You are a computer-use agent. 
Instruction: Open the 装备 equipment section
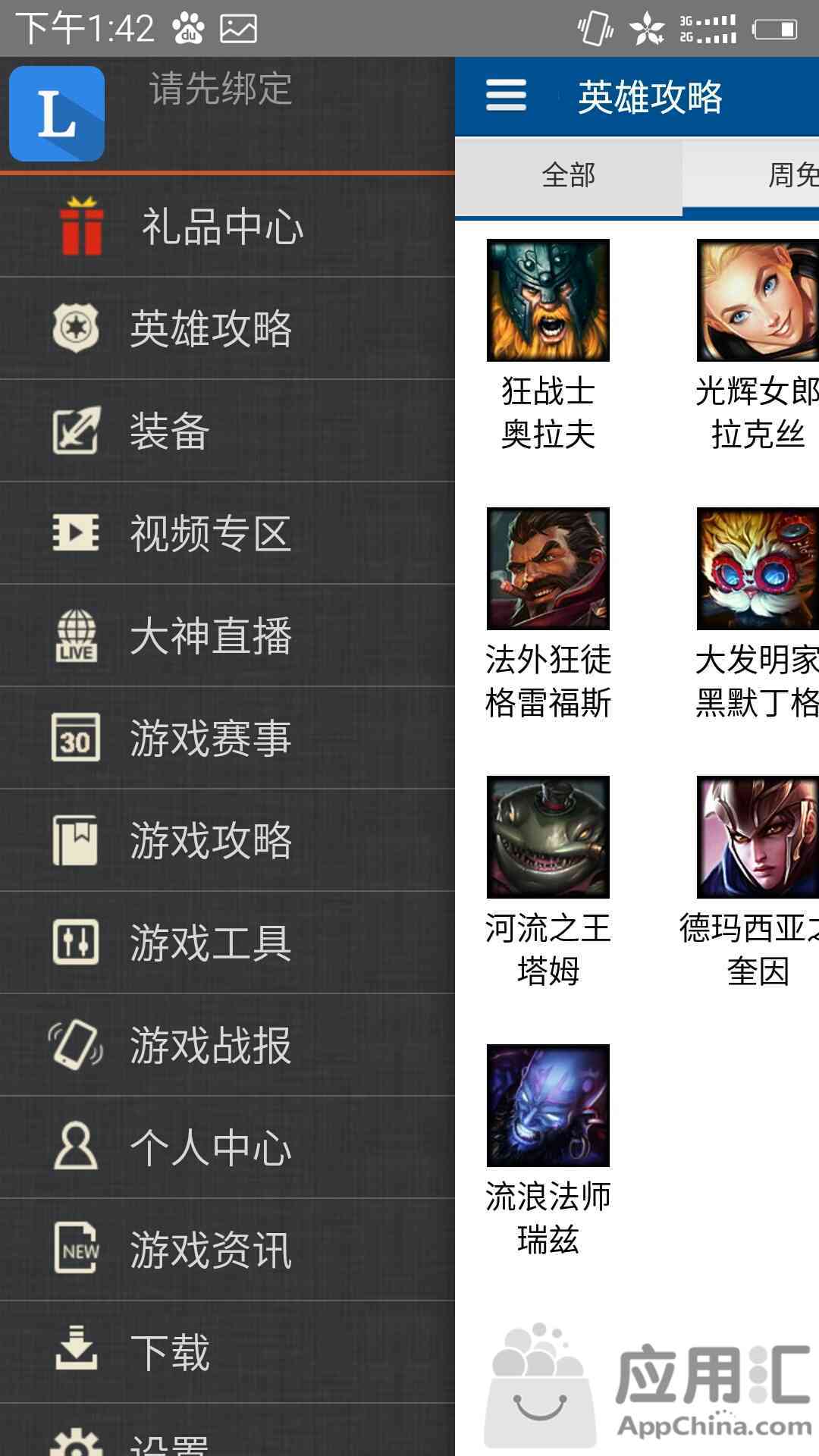tap(227, 431)
